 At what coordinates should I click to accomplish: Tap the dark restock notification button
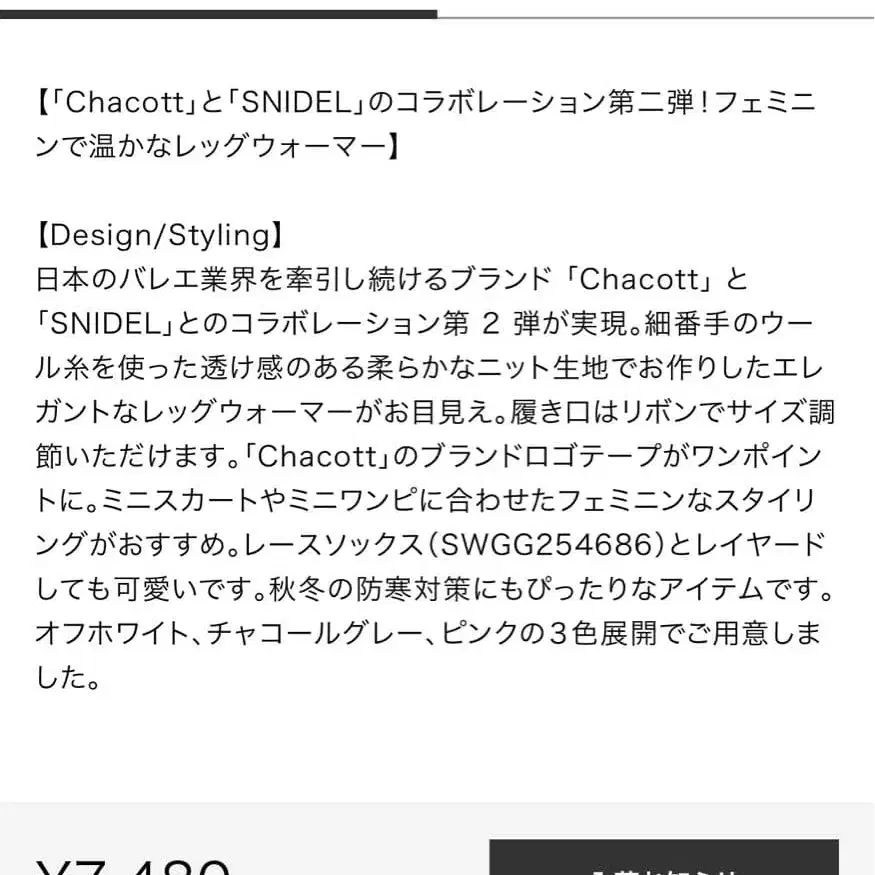coord(663,859)
